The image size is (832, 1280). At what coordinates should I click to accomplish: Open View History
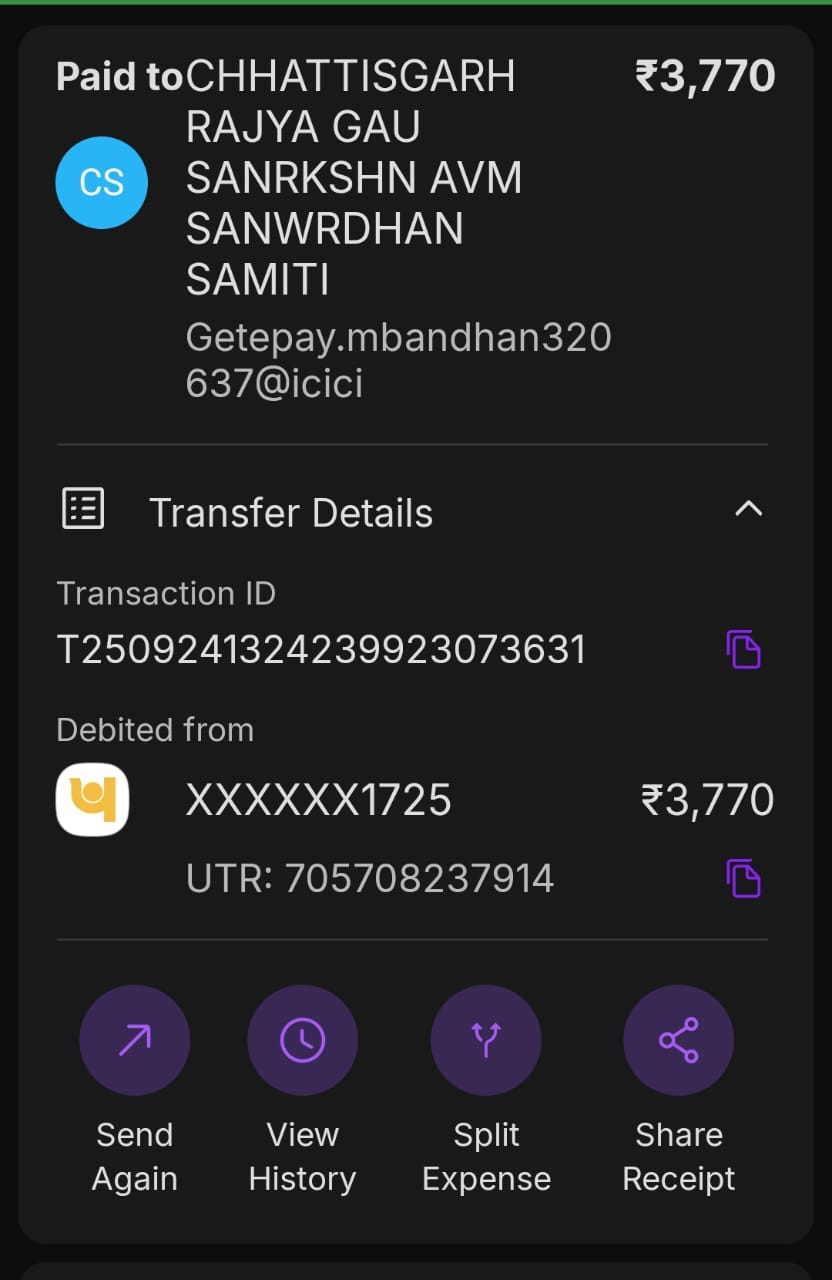click(x=302, y=1041)
